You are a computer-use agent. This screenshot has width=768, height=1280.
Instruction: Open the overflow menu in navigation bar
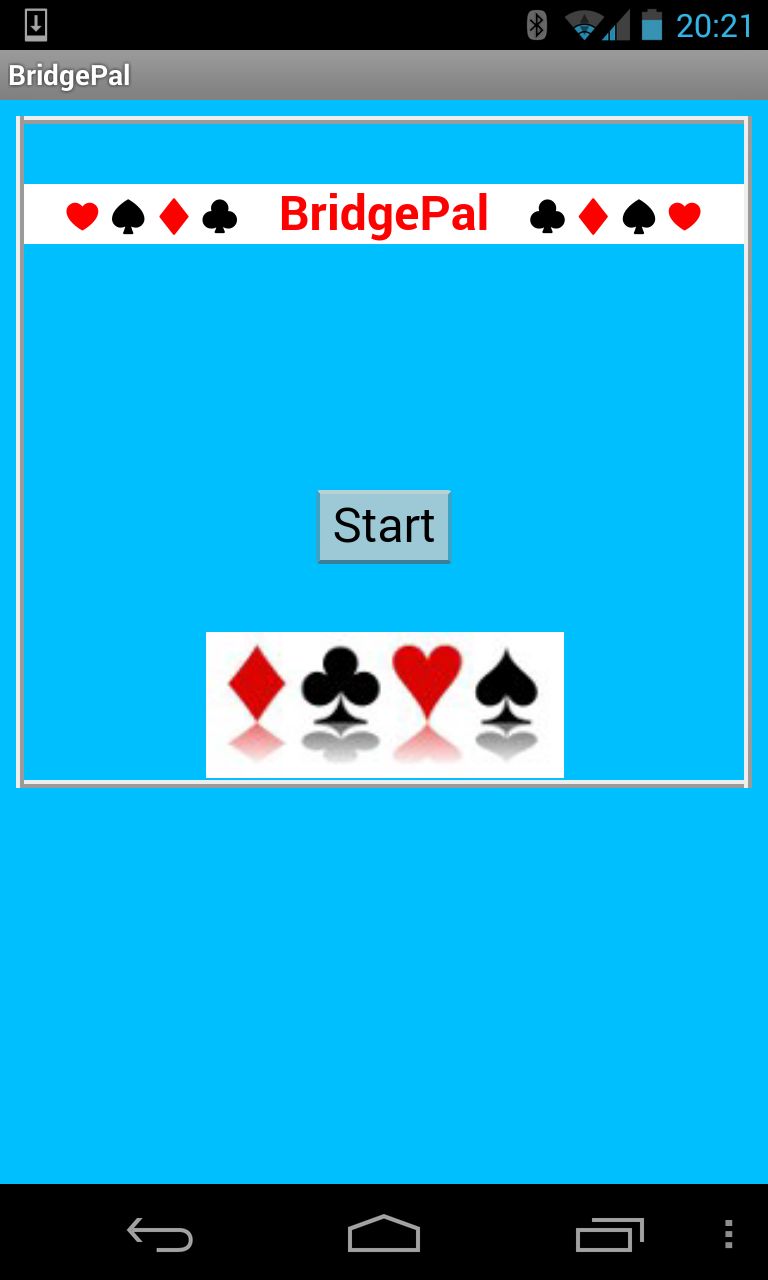(728, 1235)
